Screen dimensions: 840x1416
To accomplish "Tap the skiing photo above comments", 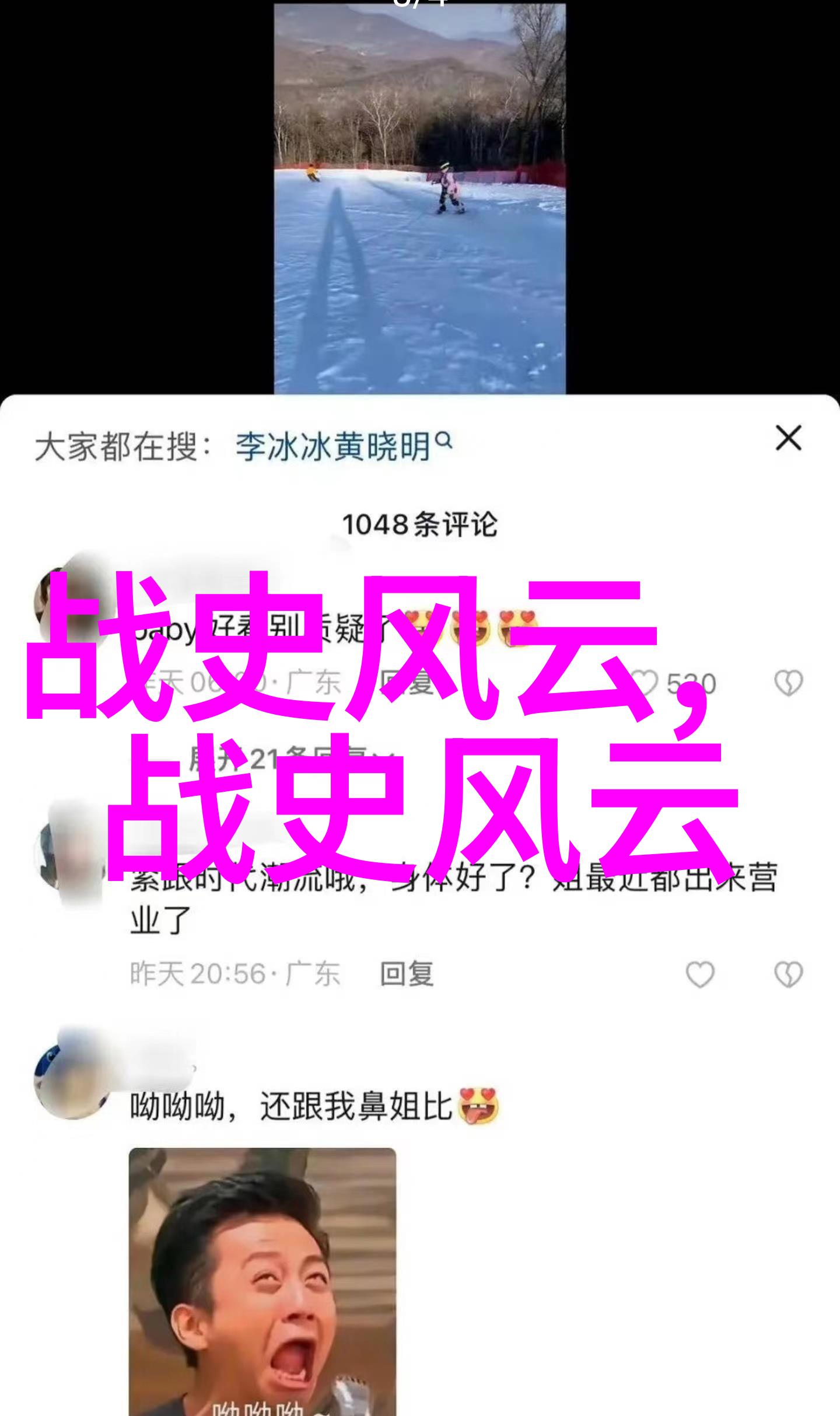I will (x=419, y=198).
